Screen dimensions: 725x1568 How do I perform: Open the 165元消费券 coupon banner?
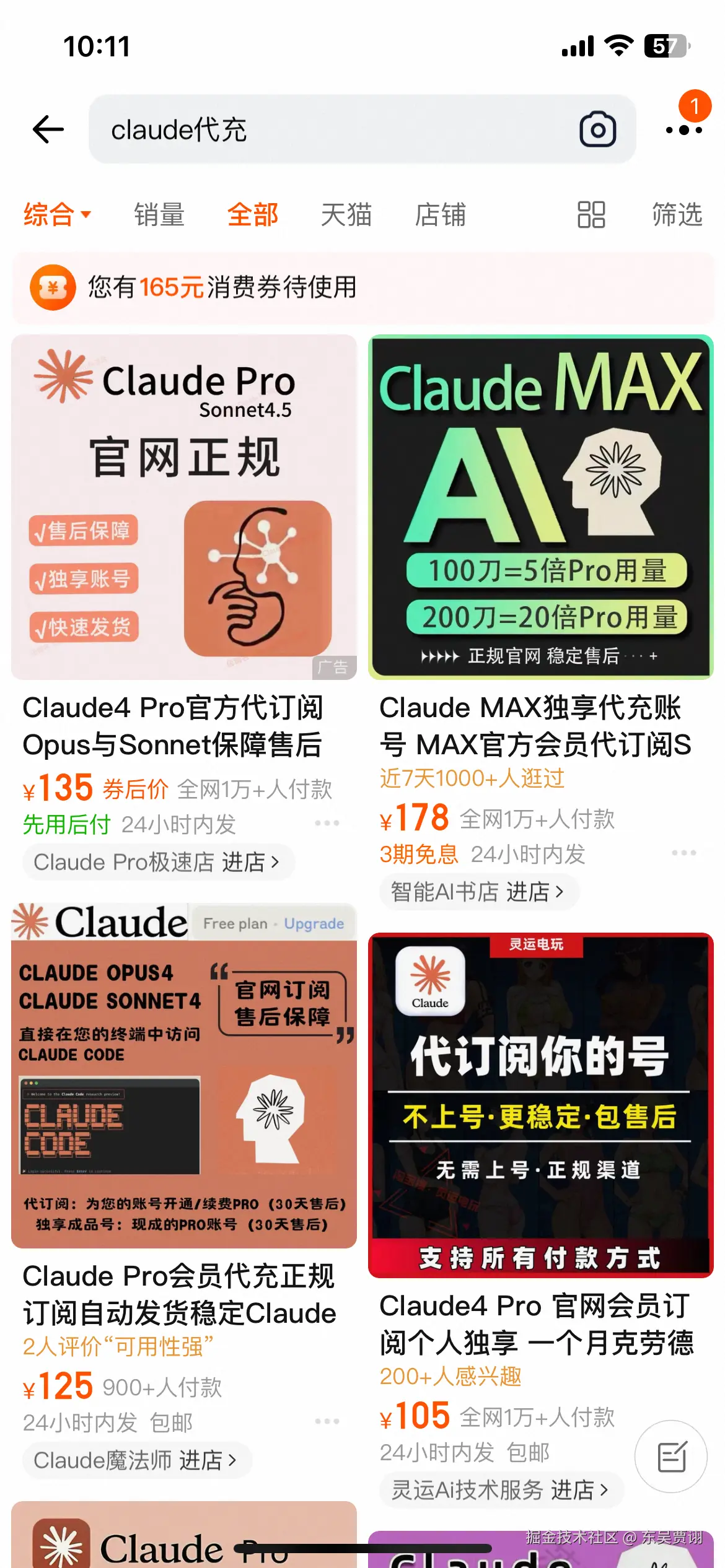point(362,287)
